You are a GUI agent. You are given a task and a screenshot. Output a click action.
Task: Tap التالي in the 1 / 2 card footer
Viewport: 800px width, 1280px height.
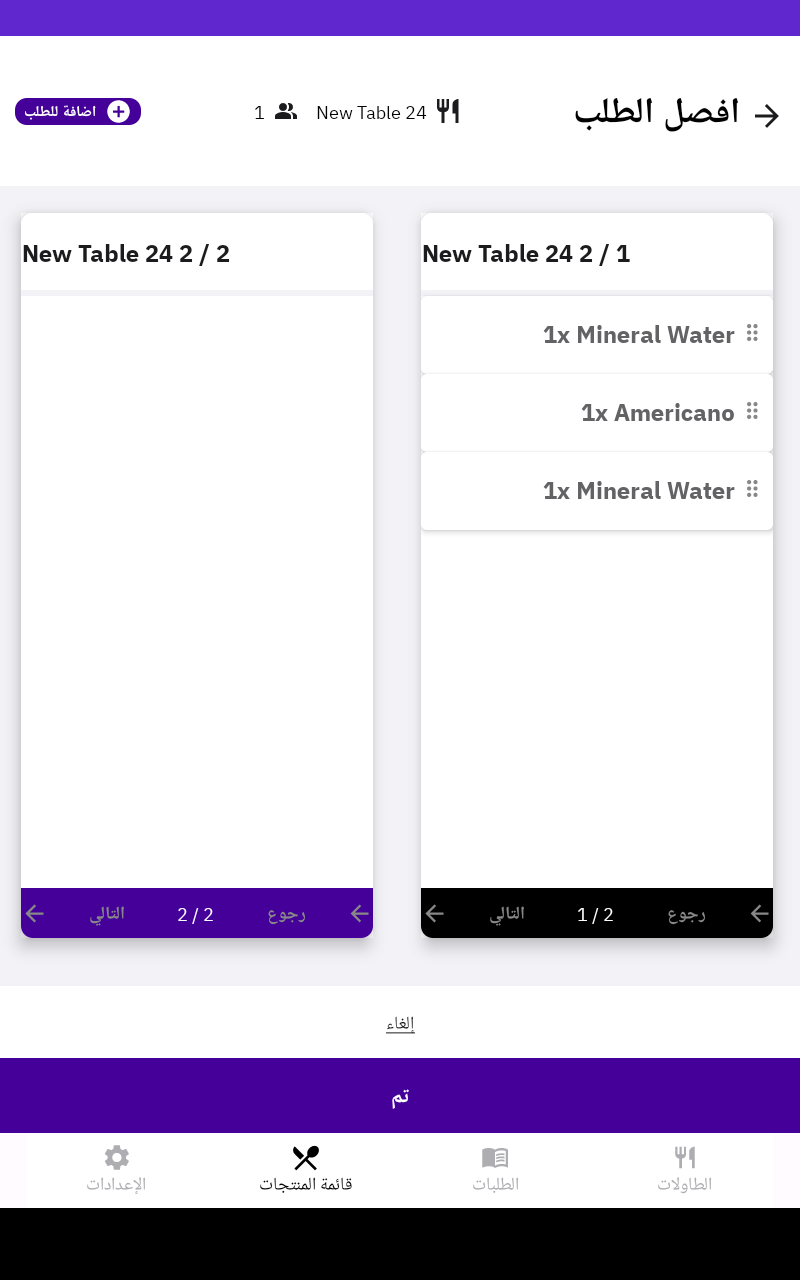pos(507,914)
